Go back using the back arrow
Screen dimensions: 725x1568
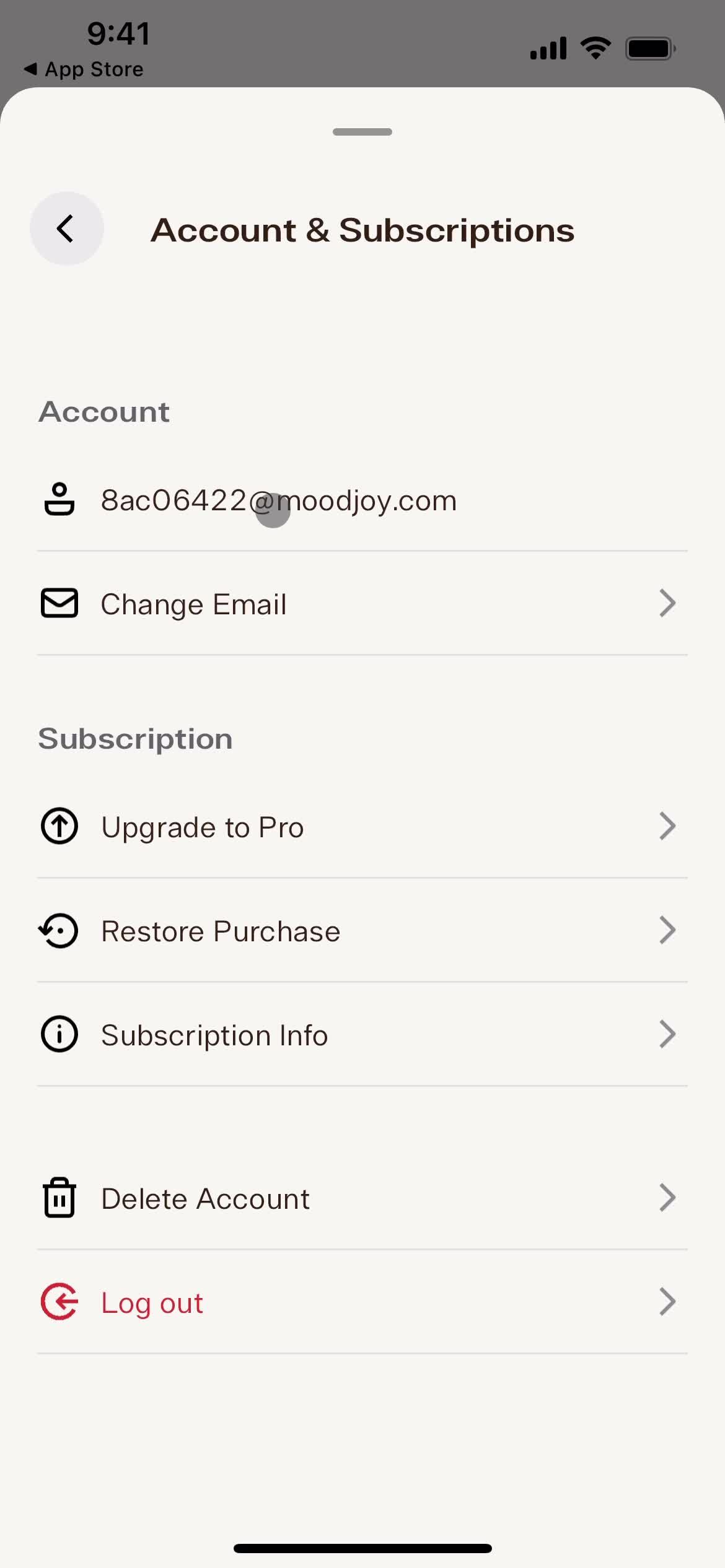click(66, 229)
